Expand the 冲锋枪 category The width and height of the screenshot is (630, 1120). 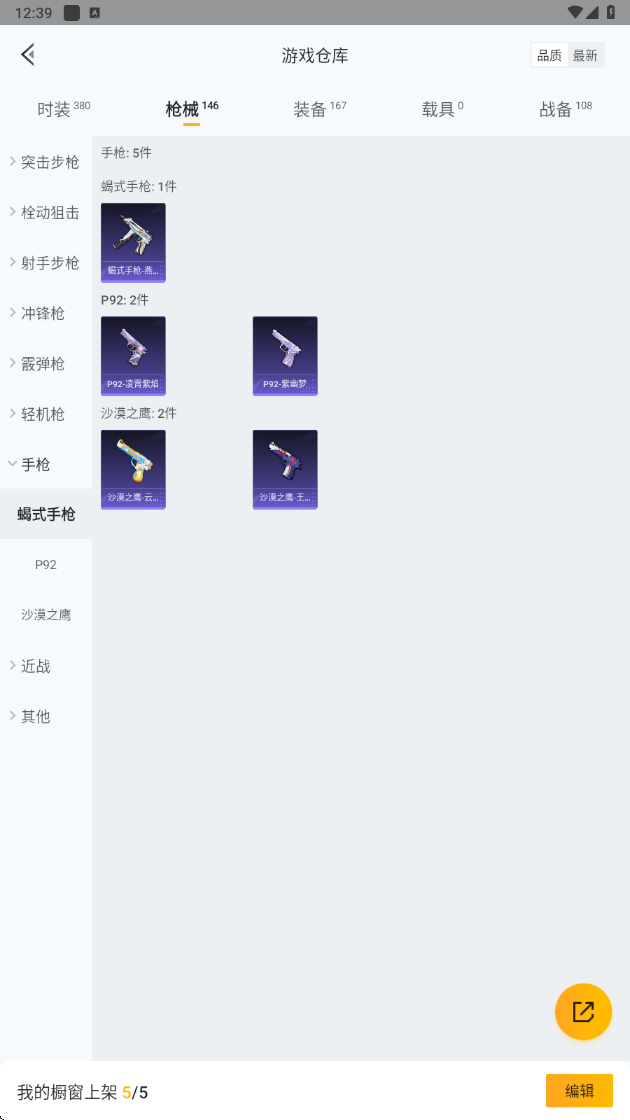[46, 313]
